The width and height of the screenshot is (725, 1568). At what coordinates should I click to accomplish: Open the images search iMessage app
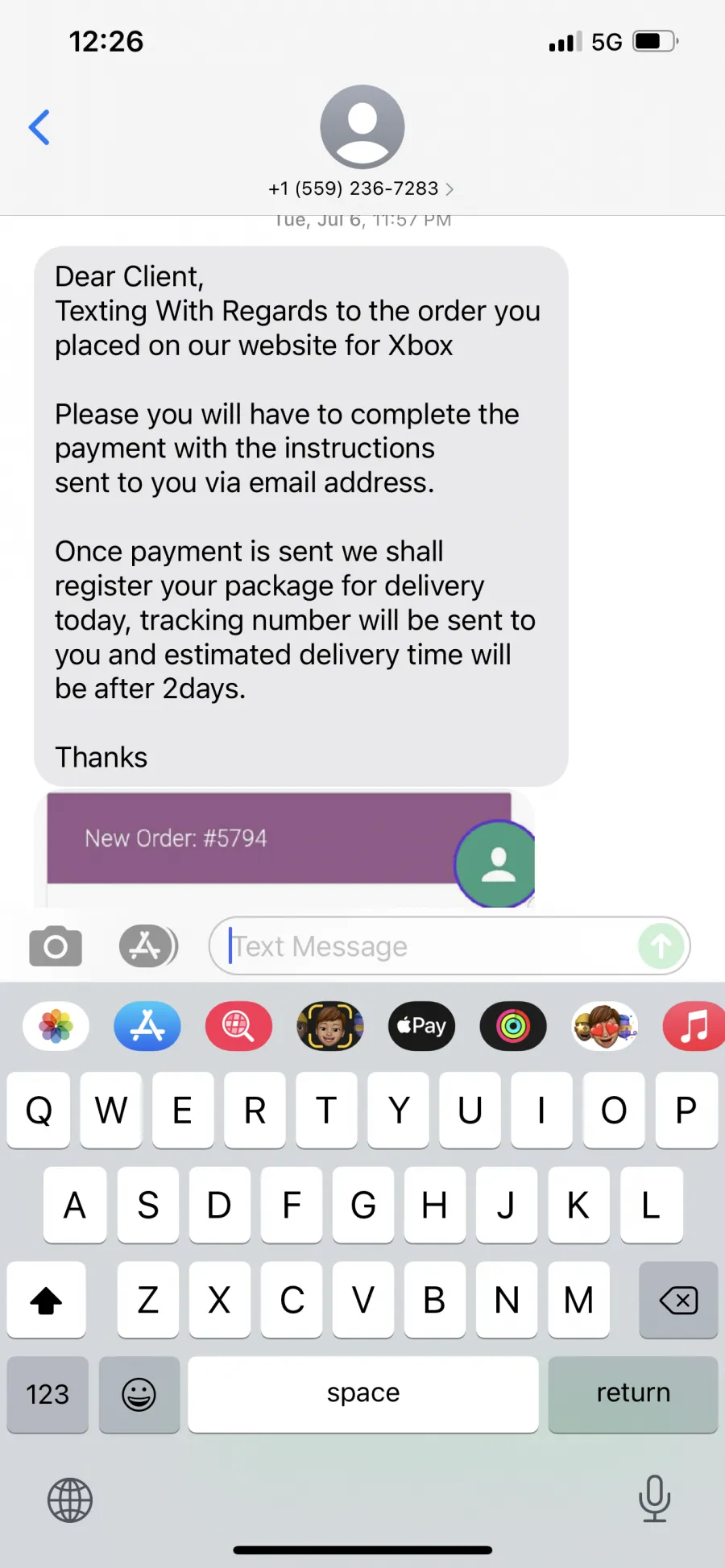238,1026
